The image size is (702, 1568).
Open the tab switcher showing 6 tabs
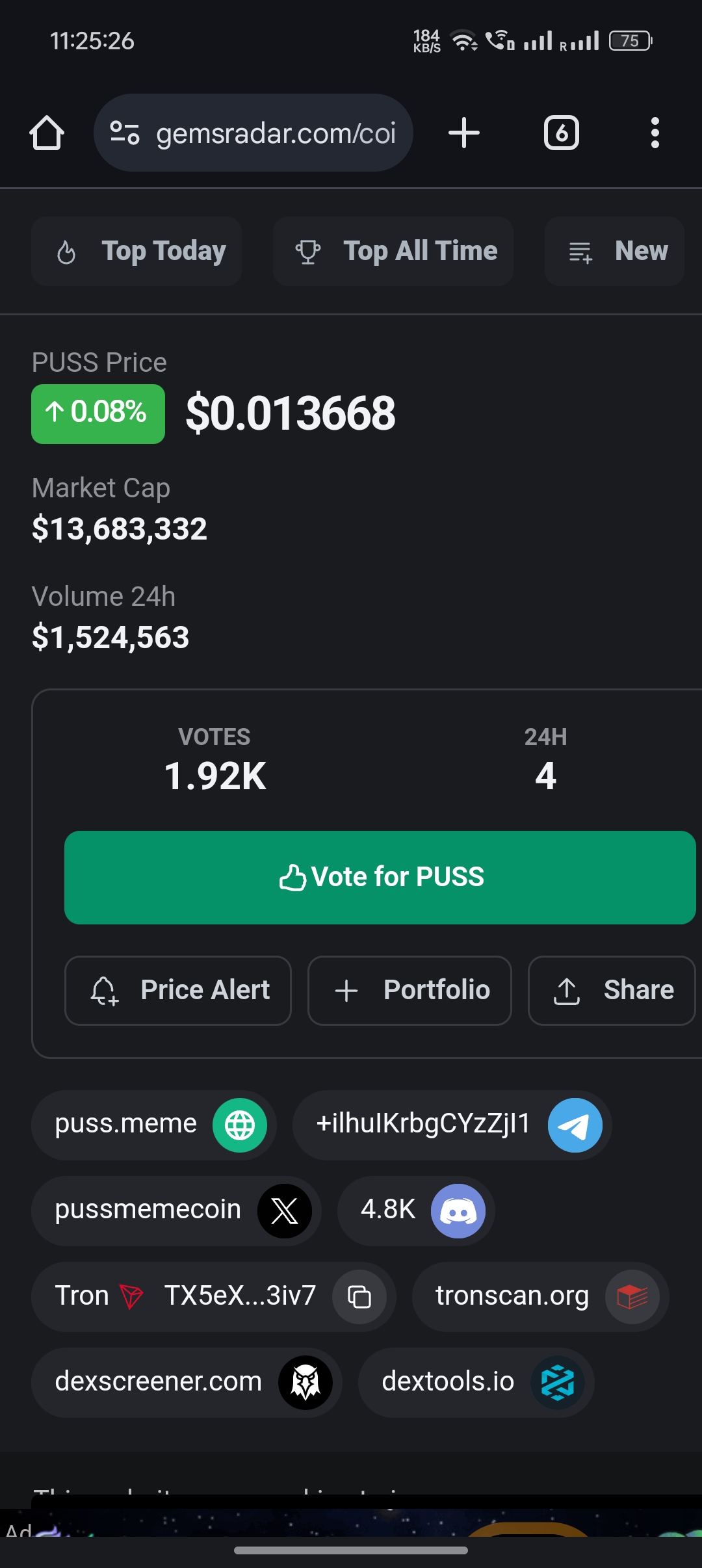coord(561,133)
